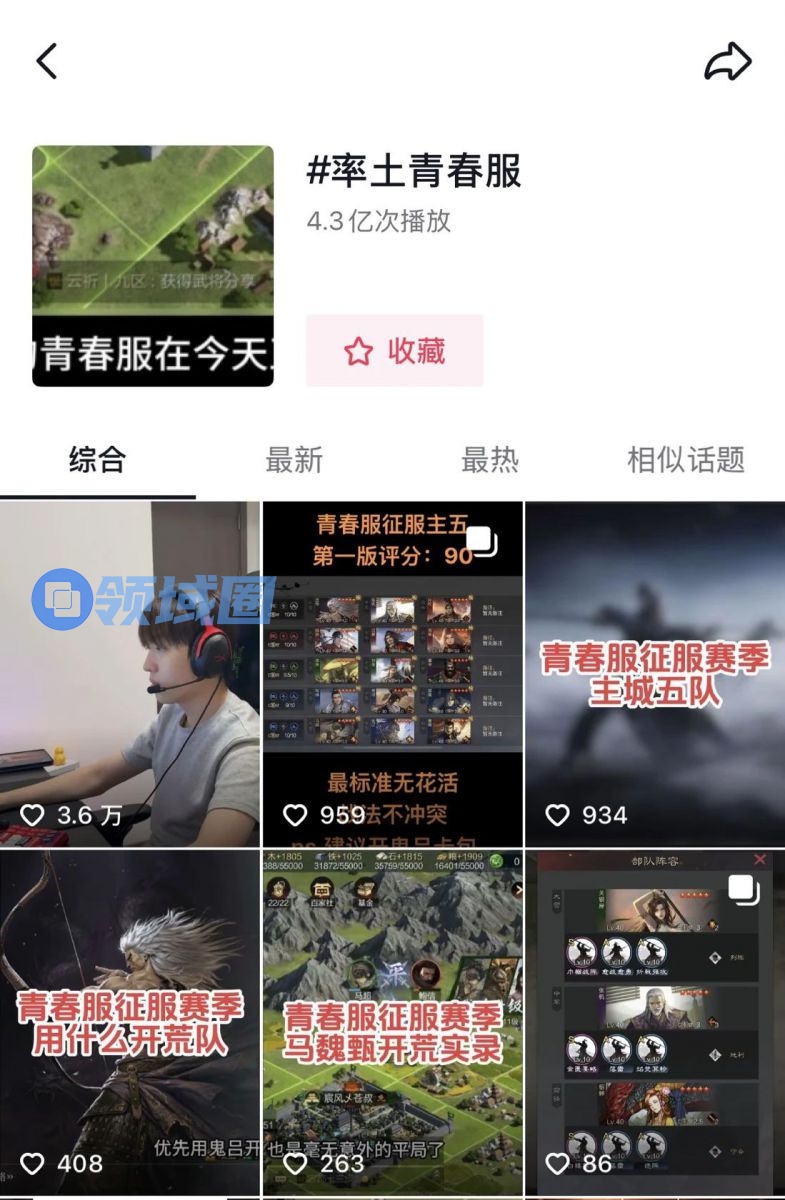The width and height of the screenshot is (785, 1200).
Task: Share the #率土青春服 topic
Action: click(727, 62)
